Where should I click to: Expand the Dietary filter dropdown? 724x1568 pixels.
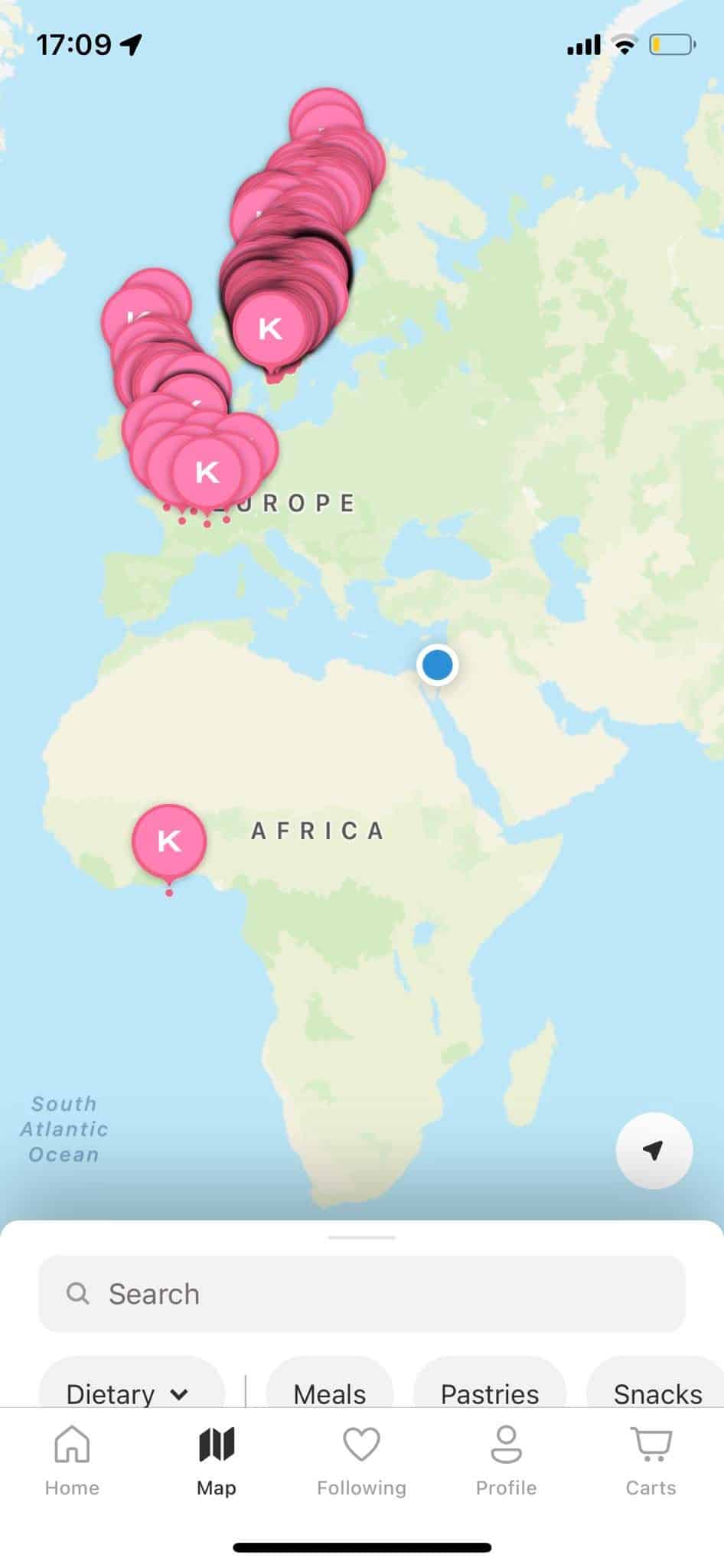(130, 1392)
